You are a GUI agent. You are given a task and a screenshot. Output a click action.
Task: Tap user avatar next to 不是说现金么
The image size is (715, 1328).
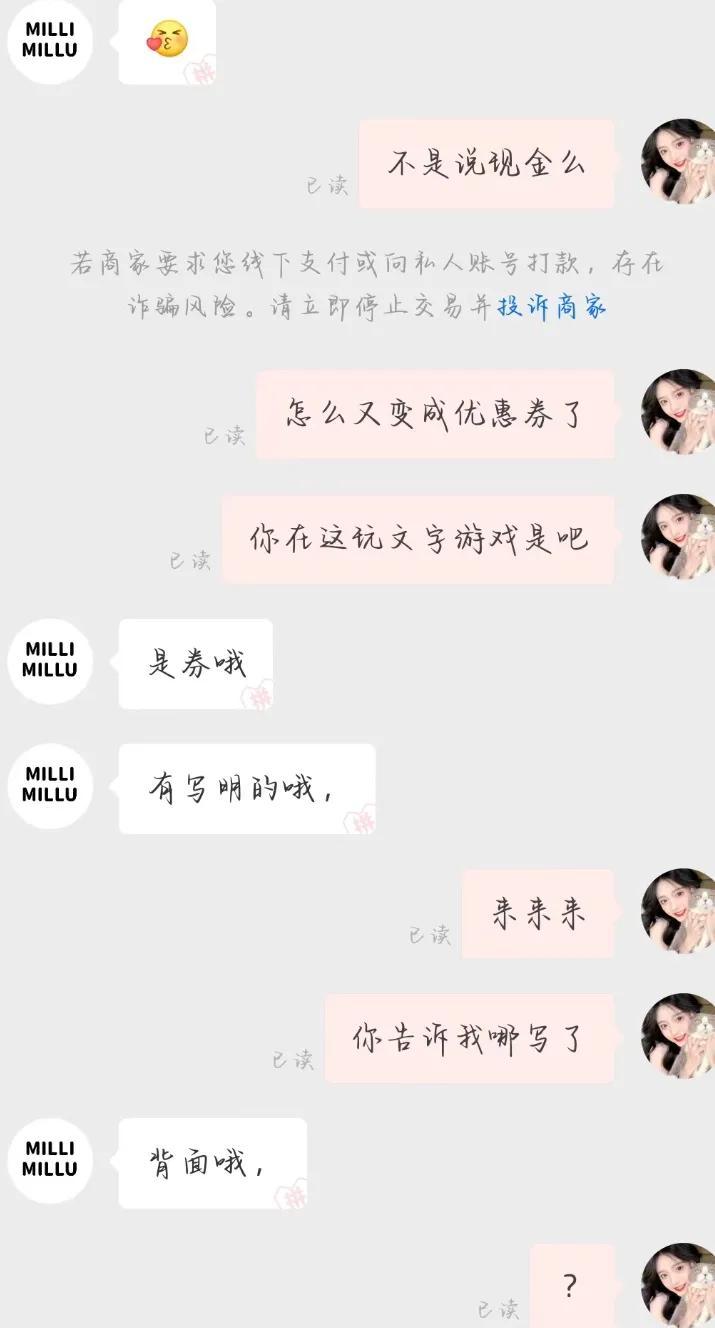[x=680, y=162]
